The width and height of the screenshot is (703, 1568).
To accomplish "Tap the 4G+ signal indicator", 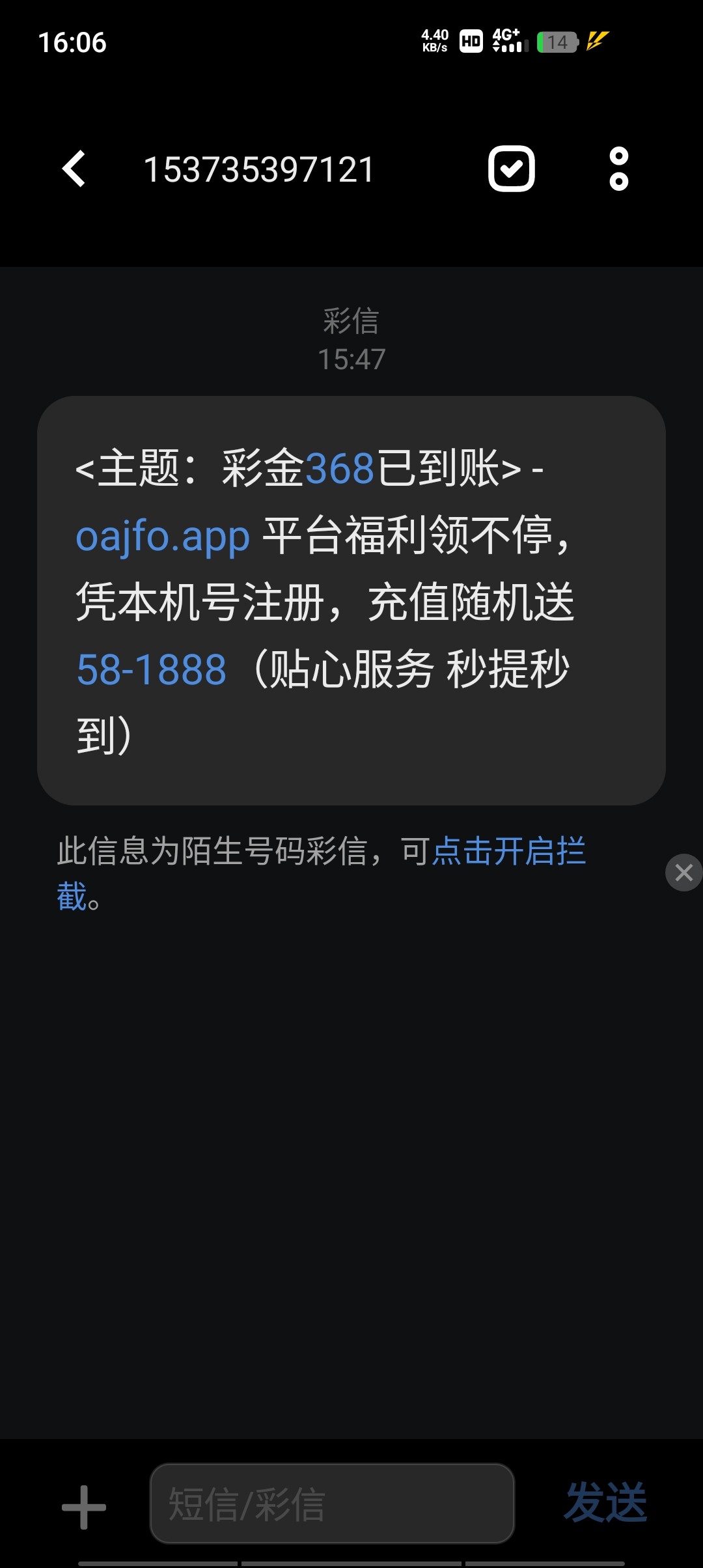I will [x=506, y=40].
